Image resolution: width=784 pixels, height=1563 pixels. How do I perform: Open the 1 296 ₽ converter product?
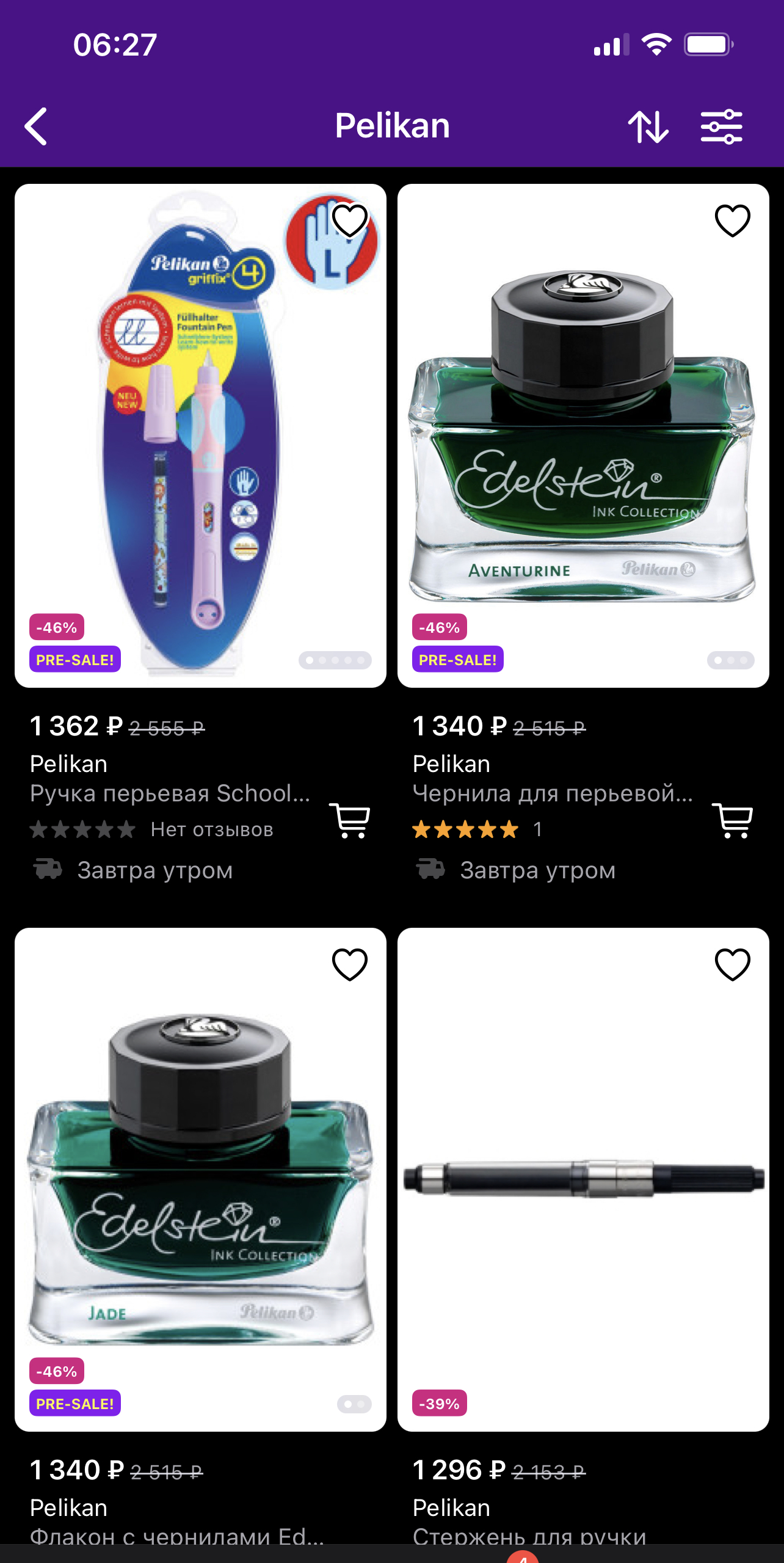click(583, 1179)
